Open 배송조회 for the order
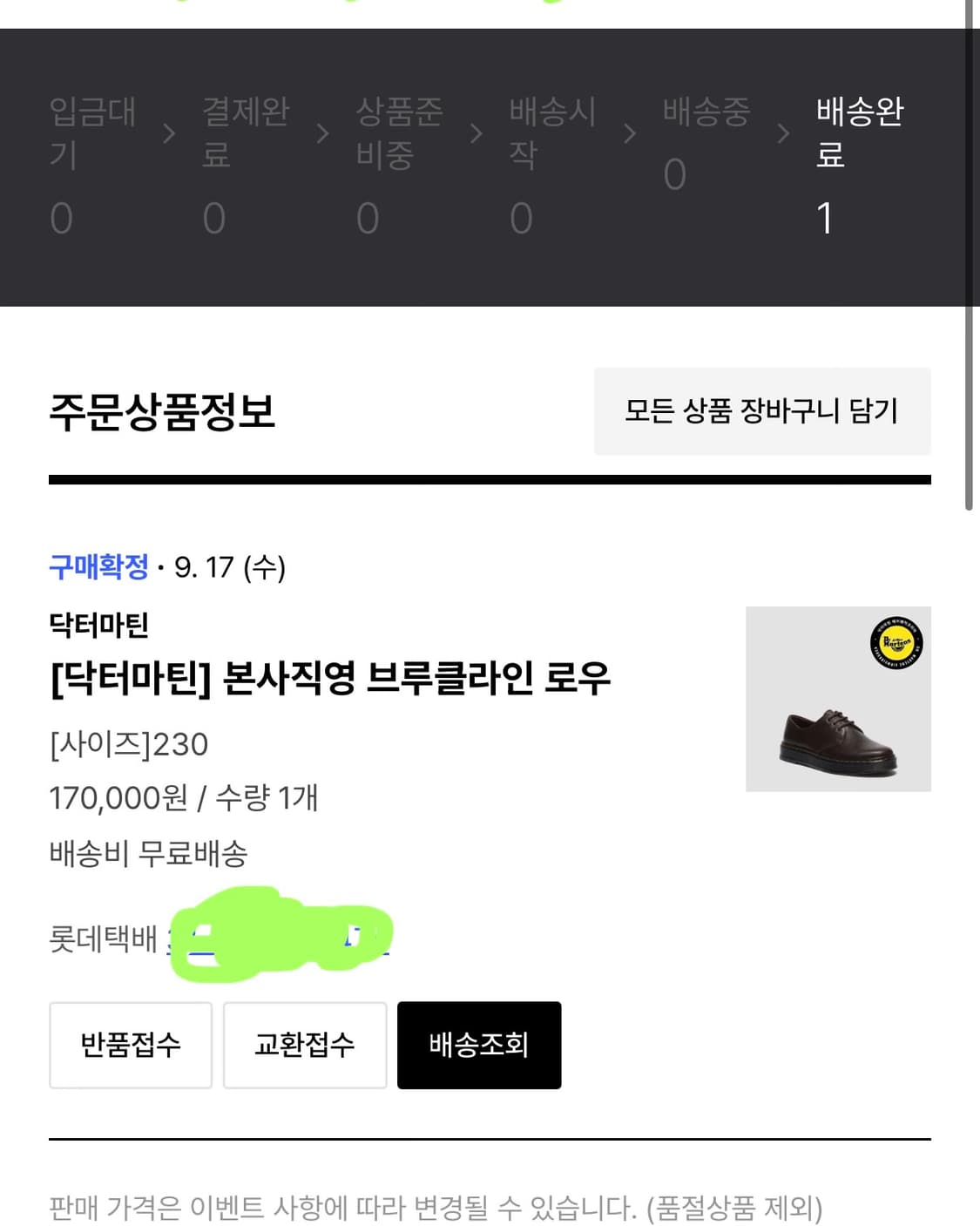This screenshot has height=1226, width=980. (x=479, y=1045)
